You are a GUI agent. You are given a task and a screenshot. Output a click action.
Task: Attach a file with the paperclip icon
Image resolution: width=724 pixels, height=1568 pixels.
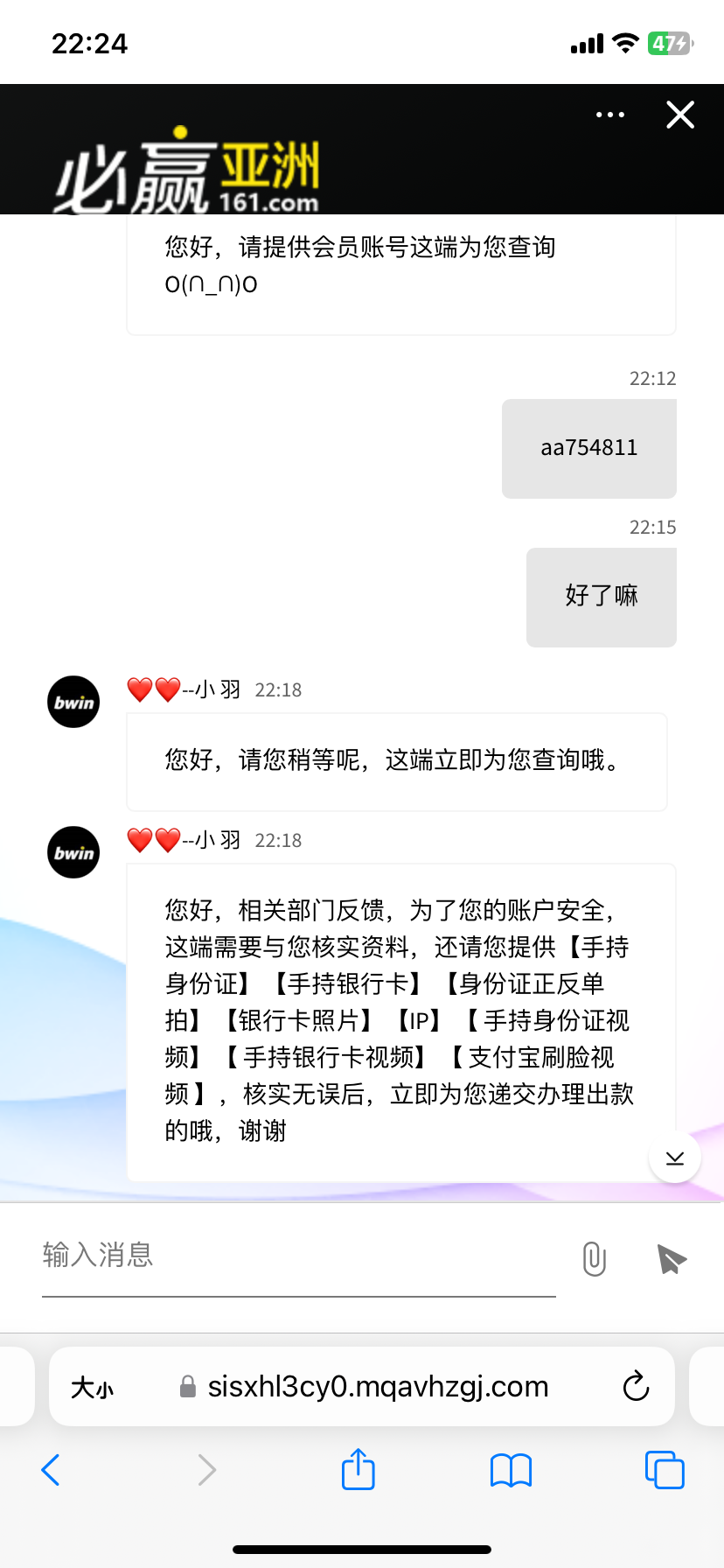[594, 1259]
